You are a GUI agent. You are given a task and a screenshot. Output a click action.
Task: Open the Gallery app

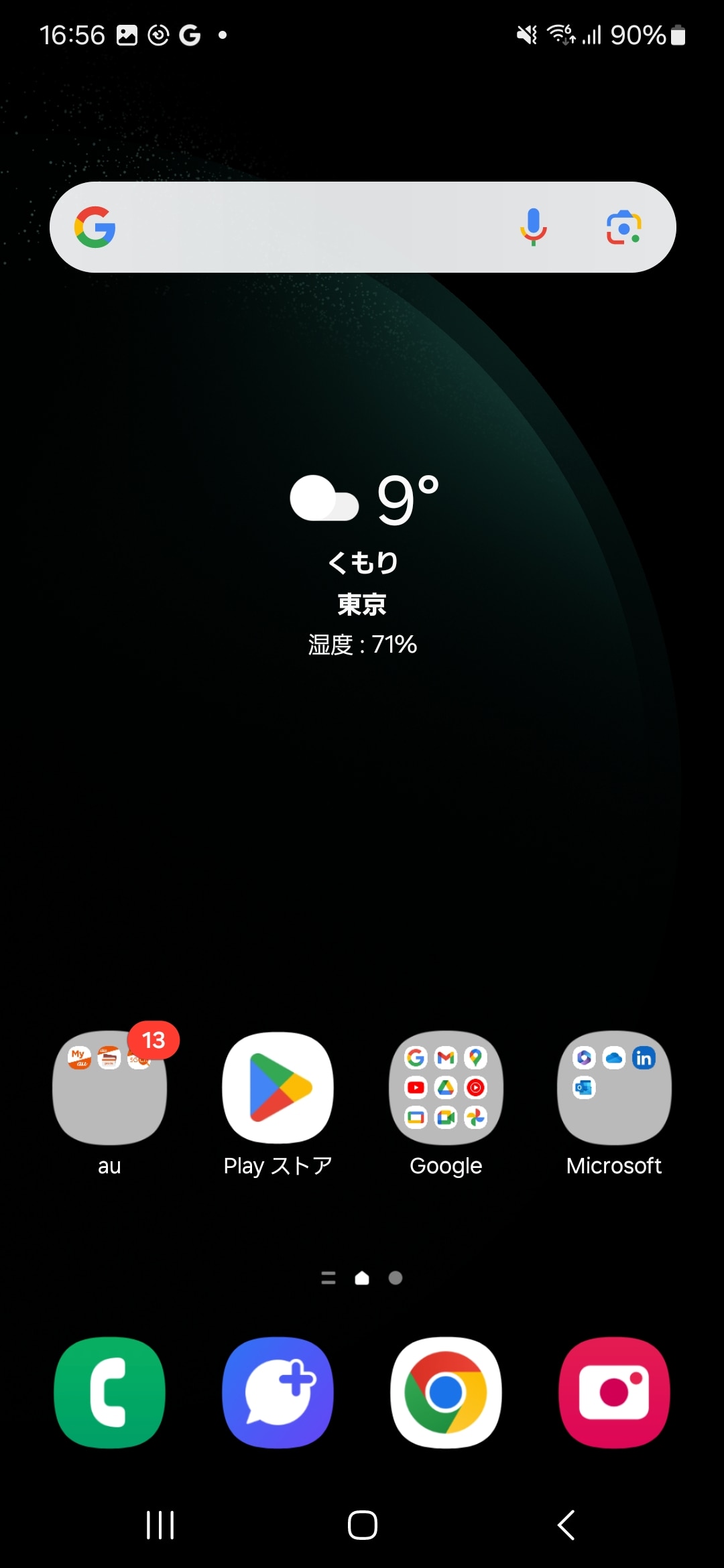coord(613,1393)
